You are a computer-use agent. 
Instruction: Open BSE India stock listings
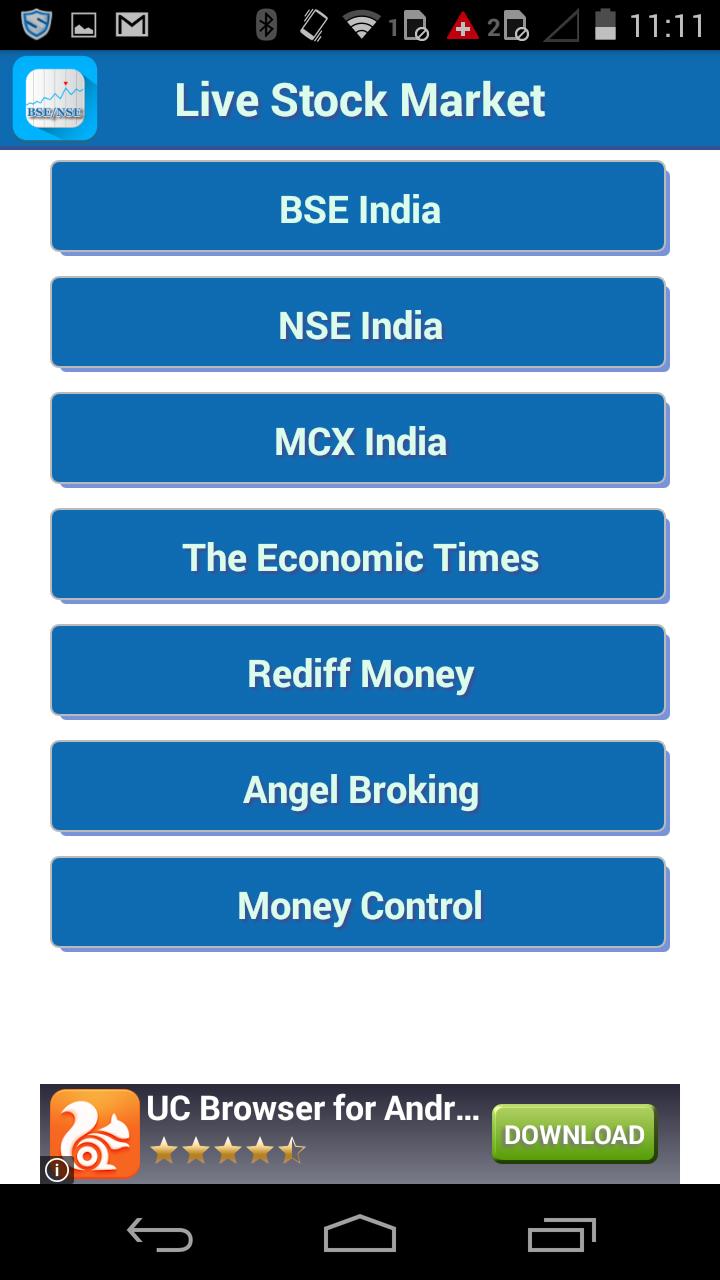(x=360, y=207)
